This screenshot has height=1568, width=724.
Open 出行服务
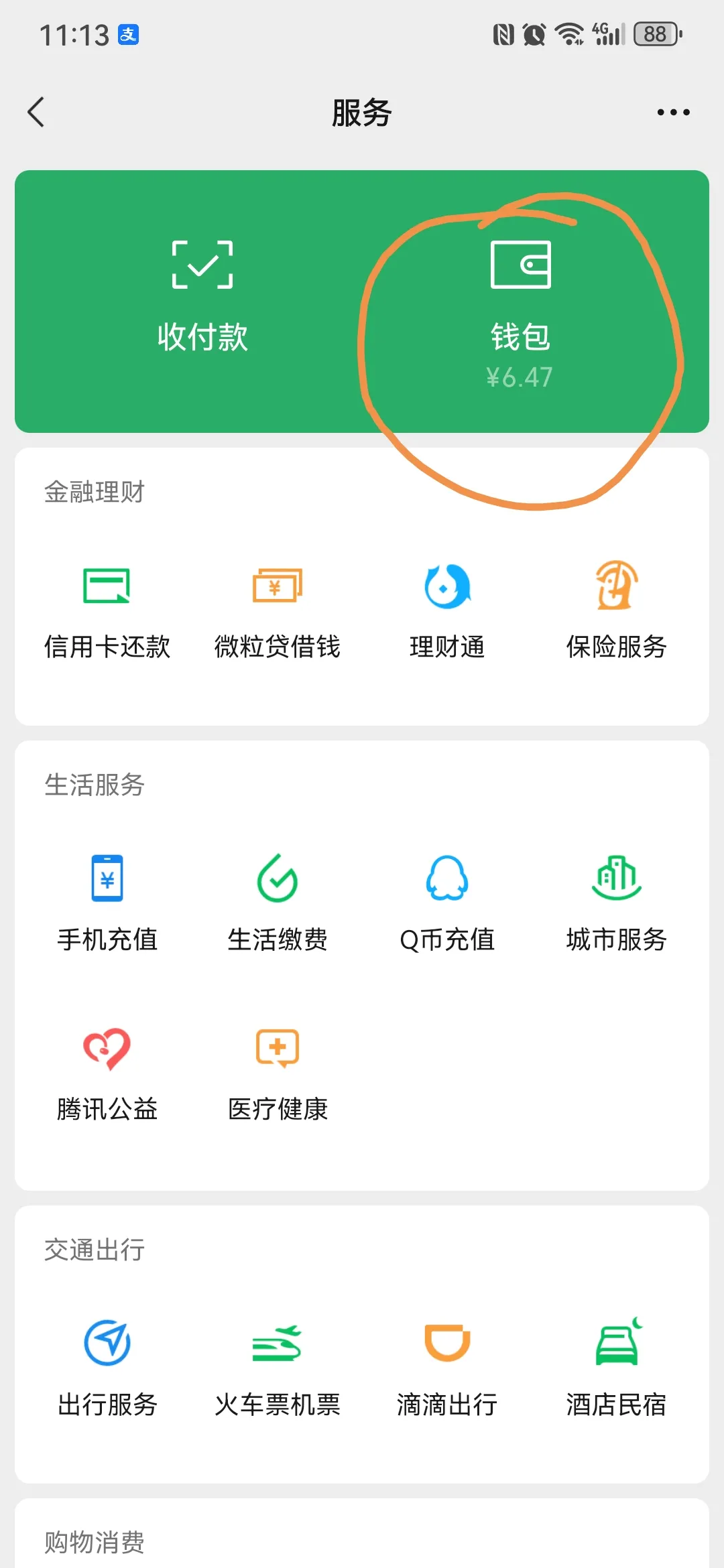107,1367
